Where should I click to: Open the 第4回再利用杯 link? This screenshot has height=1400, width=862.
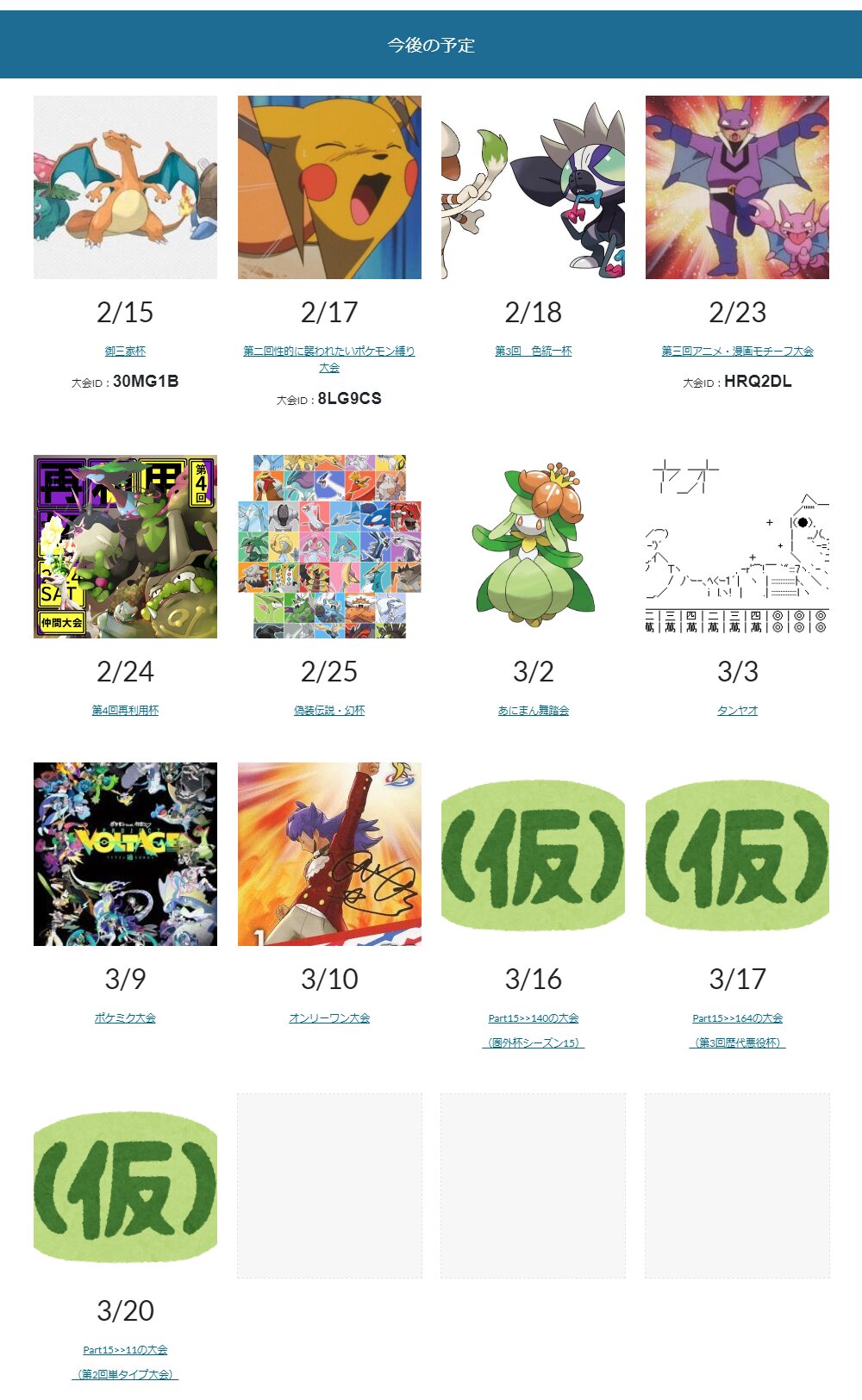125,710
